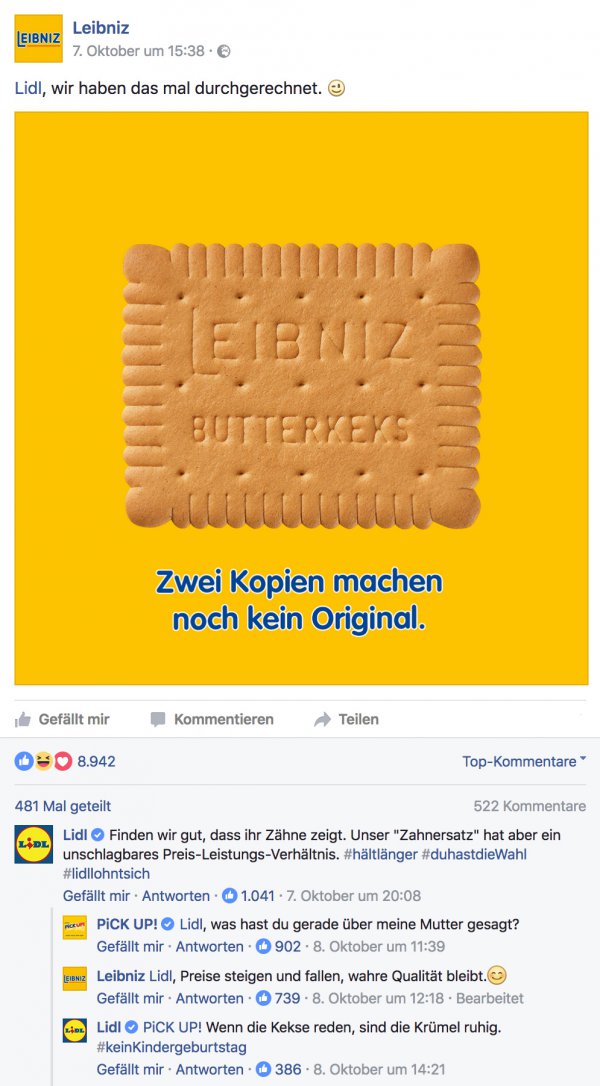Open the 522 Kommentare link
Viewport: 600px width, 1086px height.
point(529,806)
